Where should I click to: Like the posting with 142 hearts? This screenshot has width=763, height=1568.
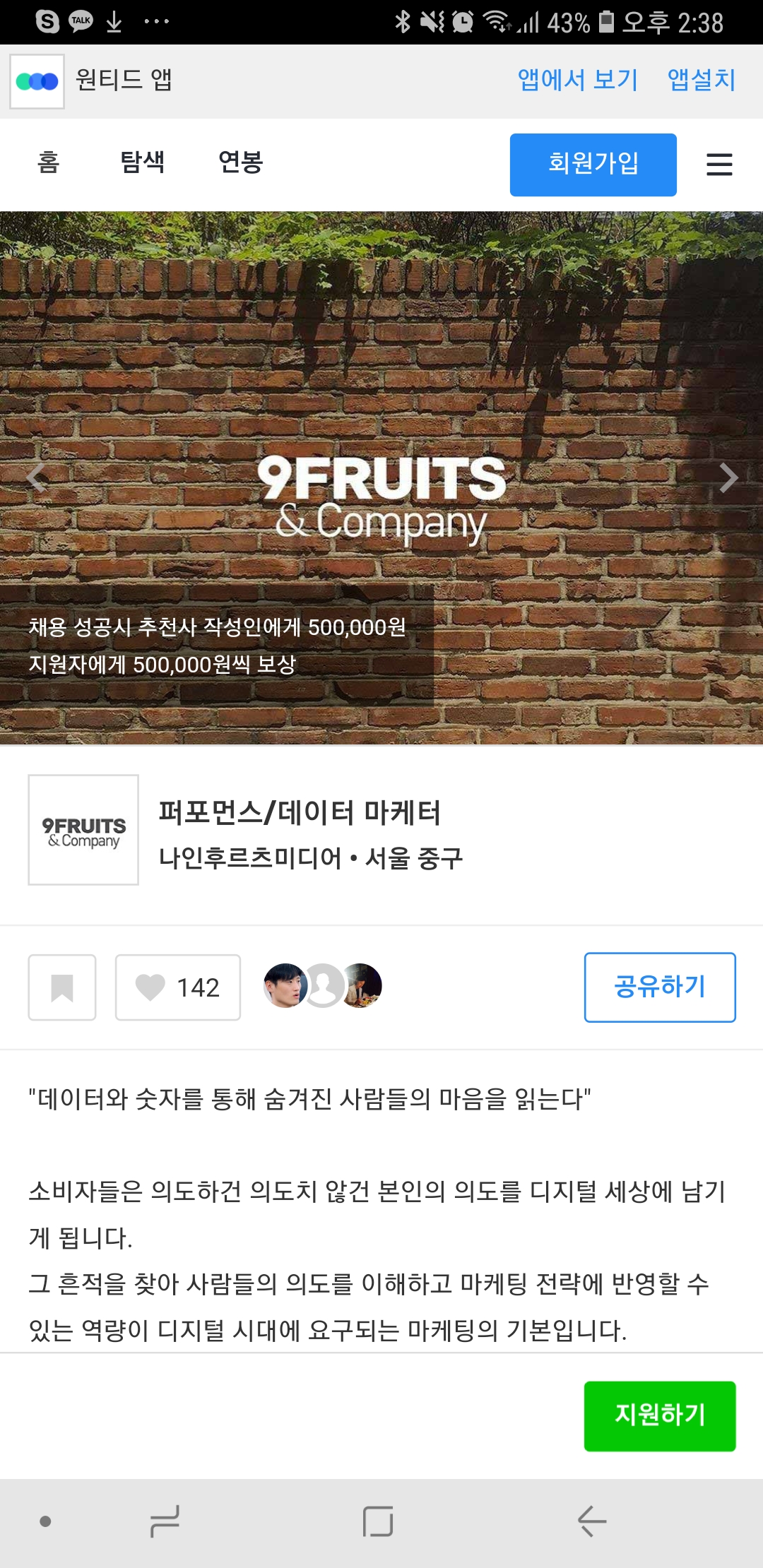coord(177,987)
